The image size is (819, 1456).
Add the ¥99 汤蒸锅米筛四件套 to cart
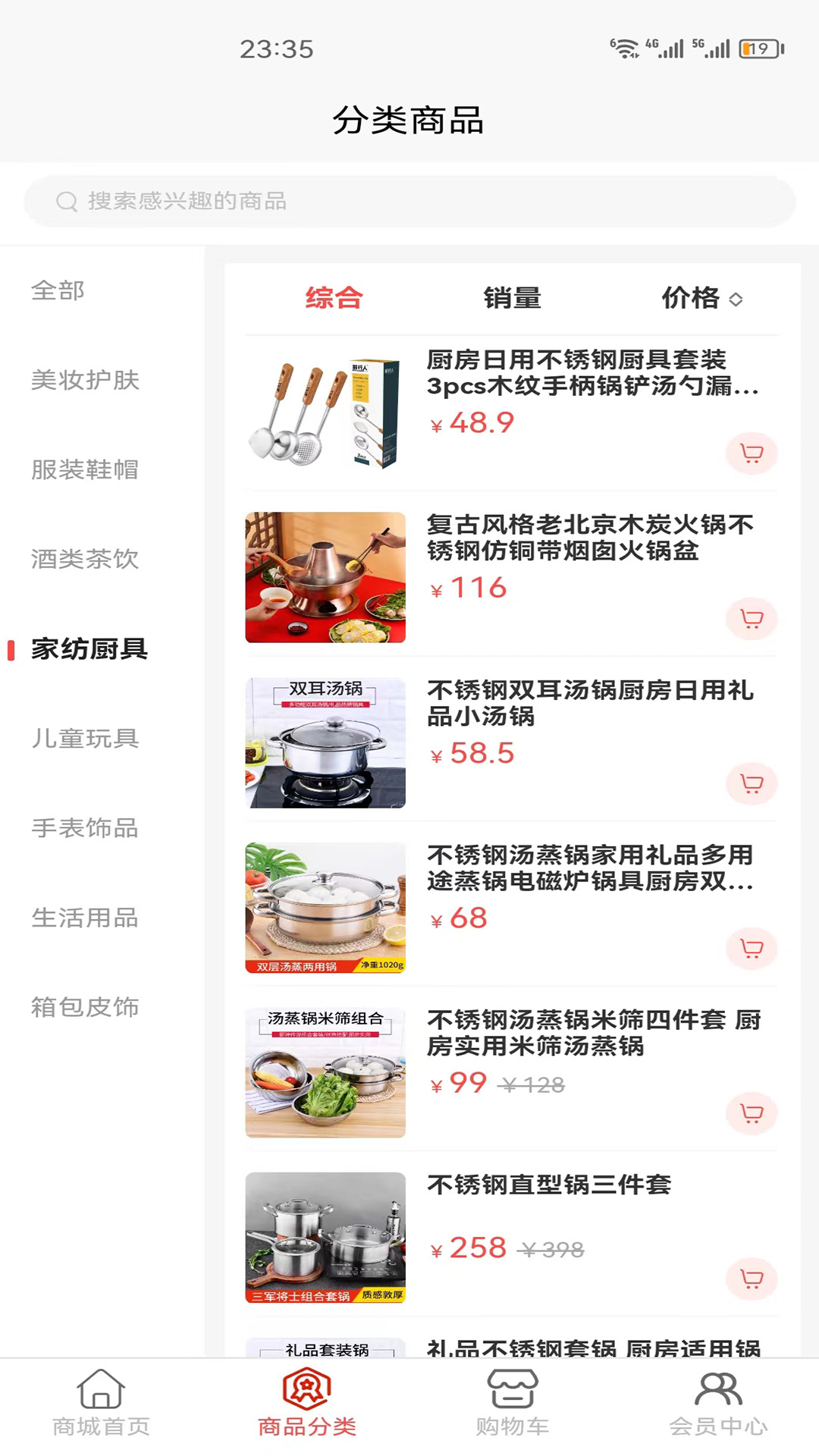click(752, 1113)
